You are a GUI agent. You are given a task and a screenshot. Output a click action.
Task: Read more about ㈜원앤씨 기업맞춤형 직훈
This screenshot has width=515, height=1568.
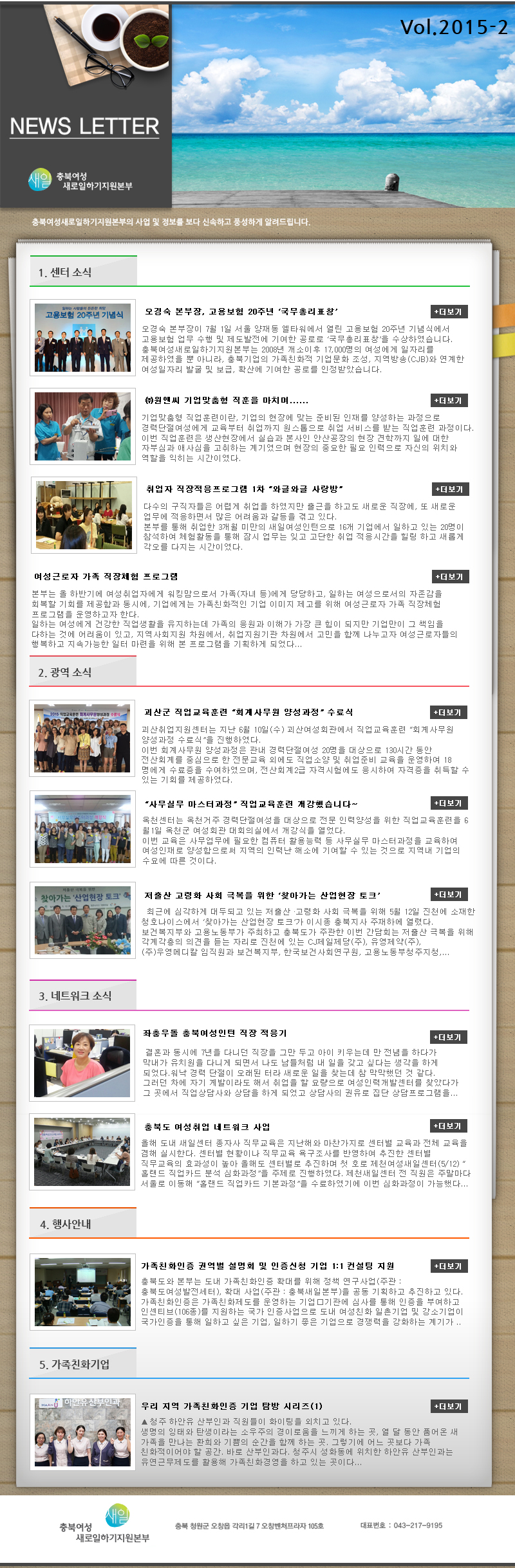click(x=449, y=401)
